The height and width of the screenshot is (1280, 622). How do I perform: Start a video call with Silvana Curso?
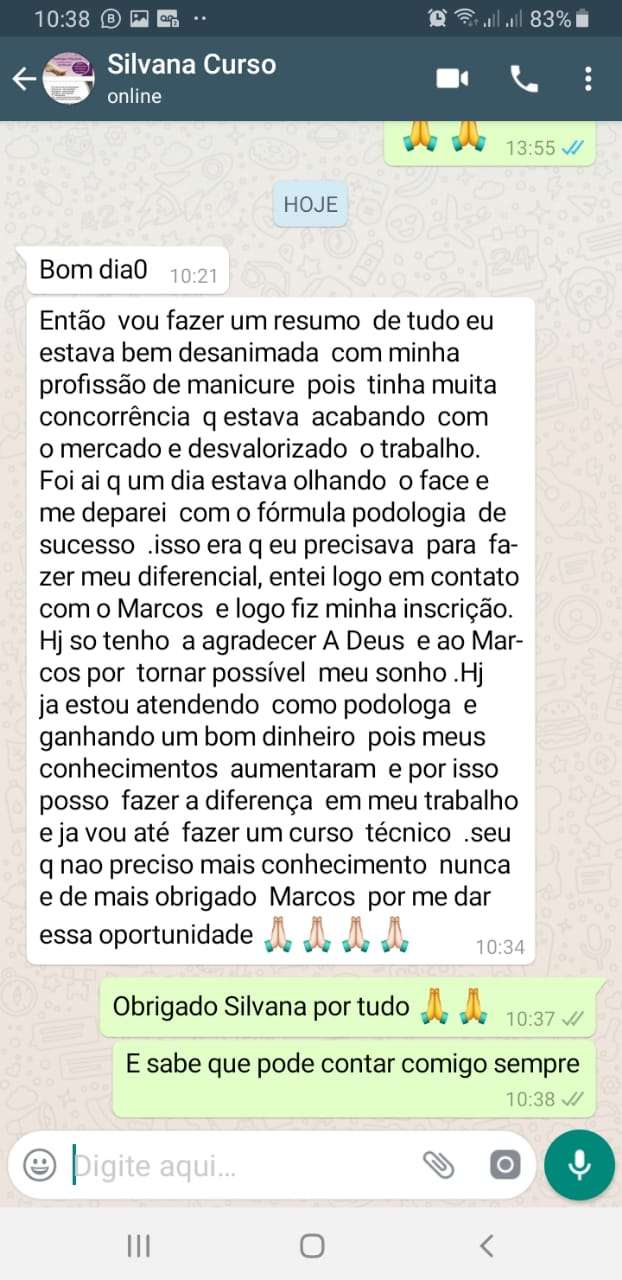pos(452,79)
